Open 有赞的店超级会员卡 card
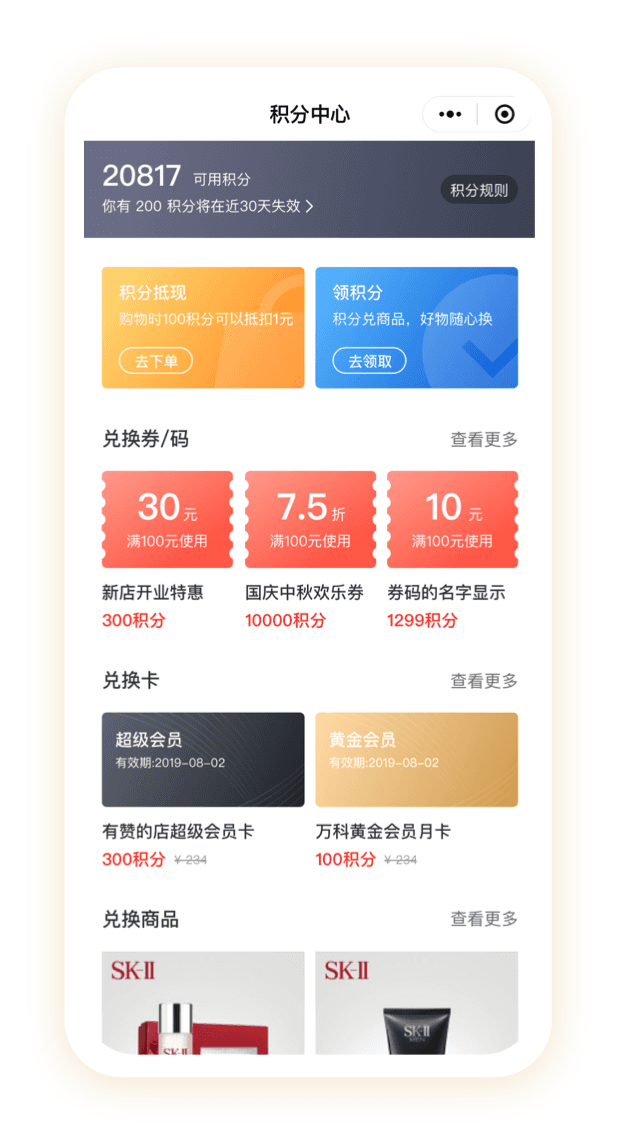 click(203, 760)
